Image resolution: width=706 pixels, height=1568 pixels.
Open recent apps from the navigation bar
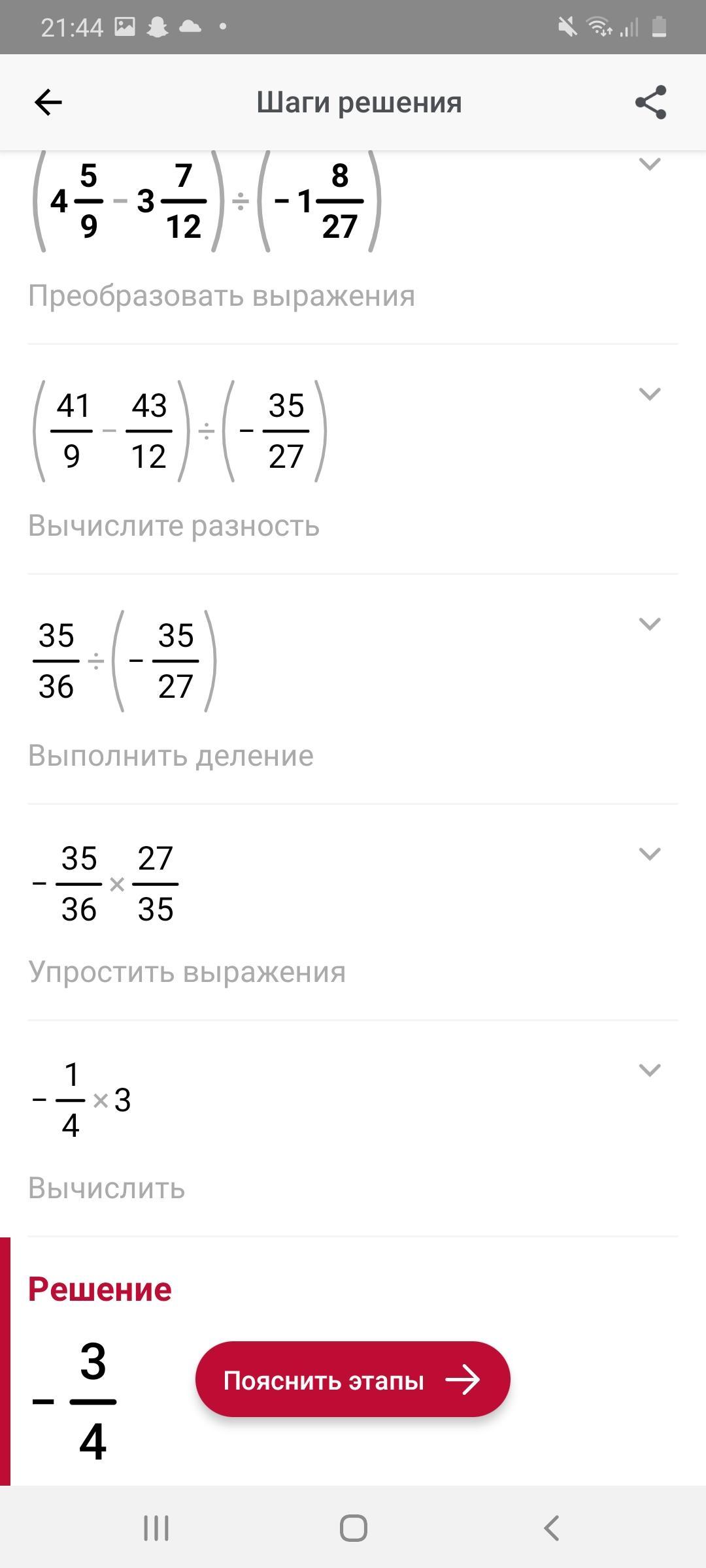click(x=156, y=1528)
